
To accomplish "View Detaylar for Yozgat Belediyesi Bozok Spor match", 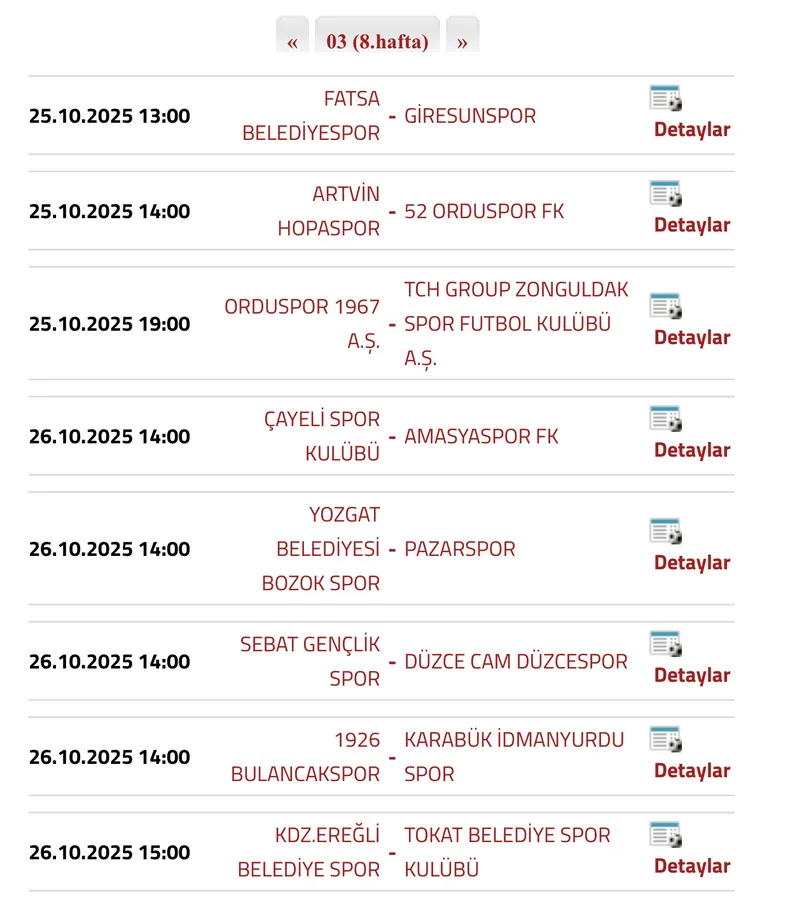I will click(x=691, y=562).
